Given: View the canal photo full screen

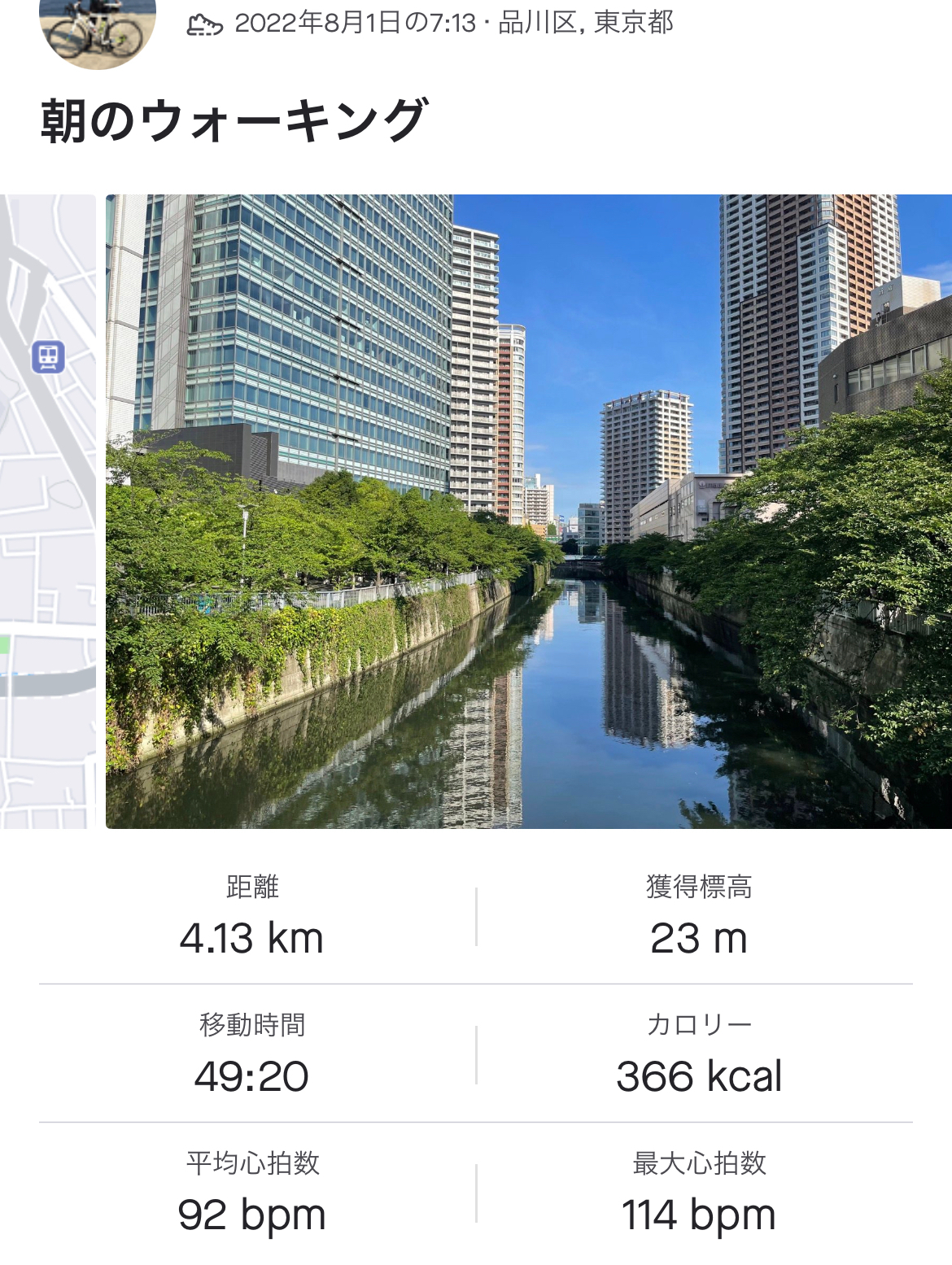Looking at the screenshot, I should click(529, 511).
